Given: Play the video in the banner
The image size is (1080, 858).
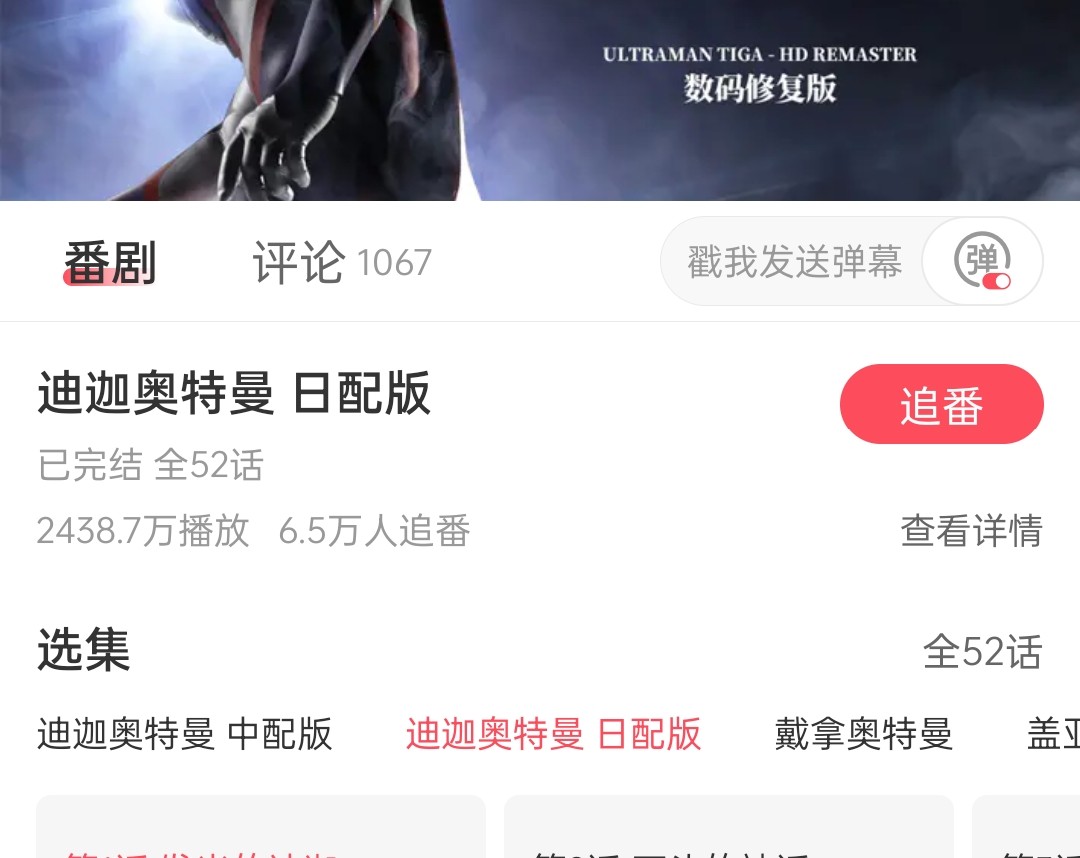Looking at the screenshot, I should click(x=540, y=100).
